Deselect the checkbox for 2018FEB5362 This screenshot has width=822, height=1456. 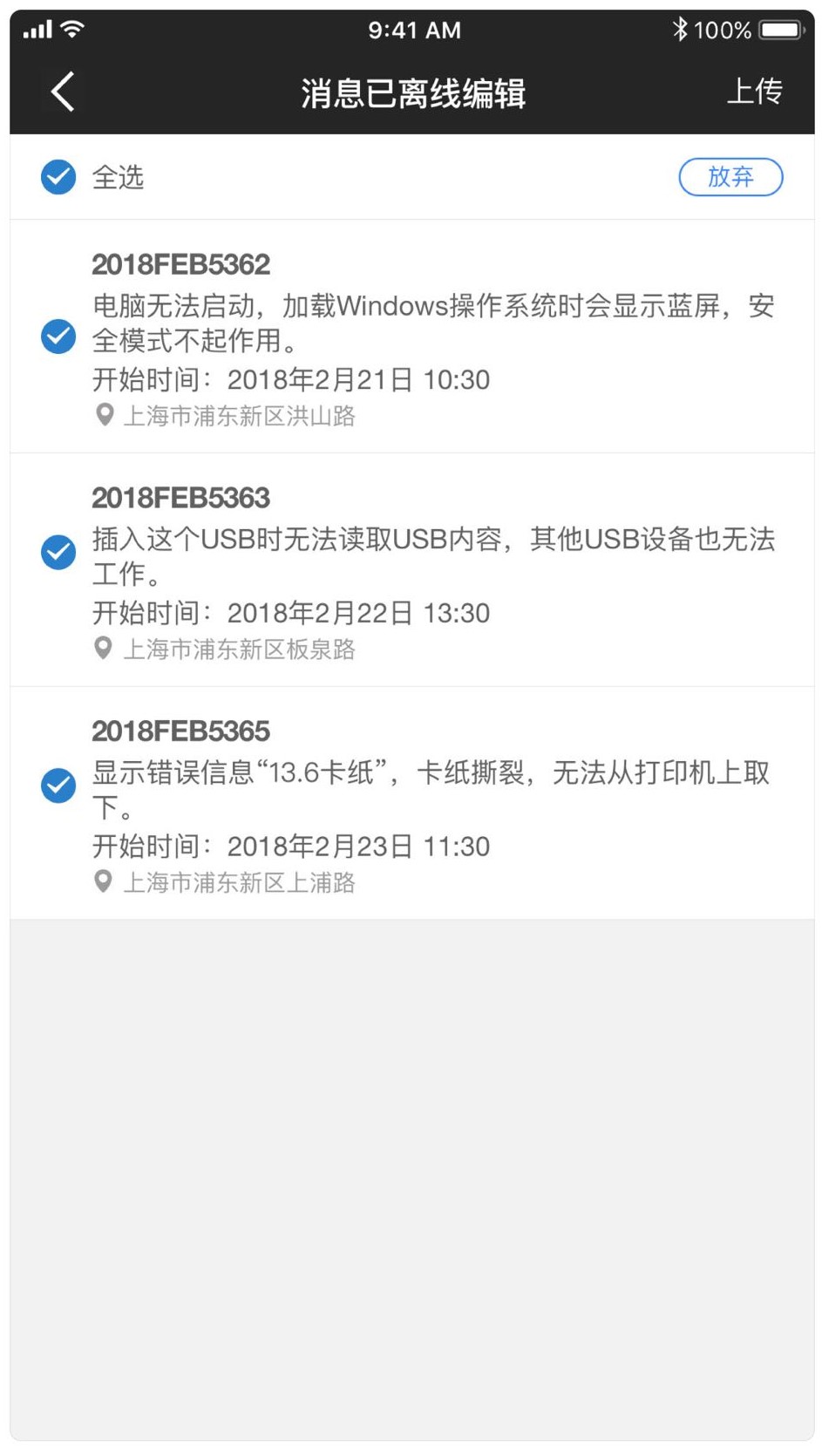[58, 336]
